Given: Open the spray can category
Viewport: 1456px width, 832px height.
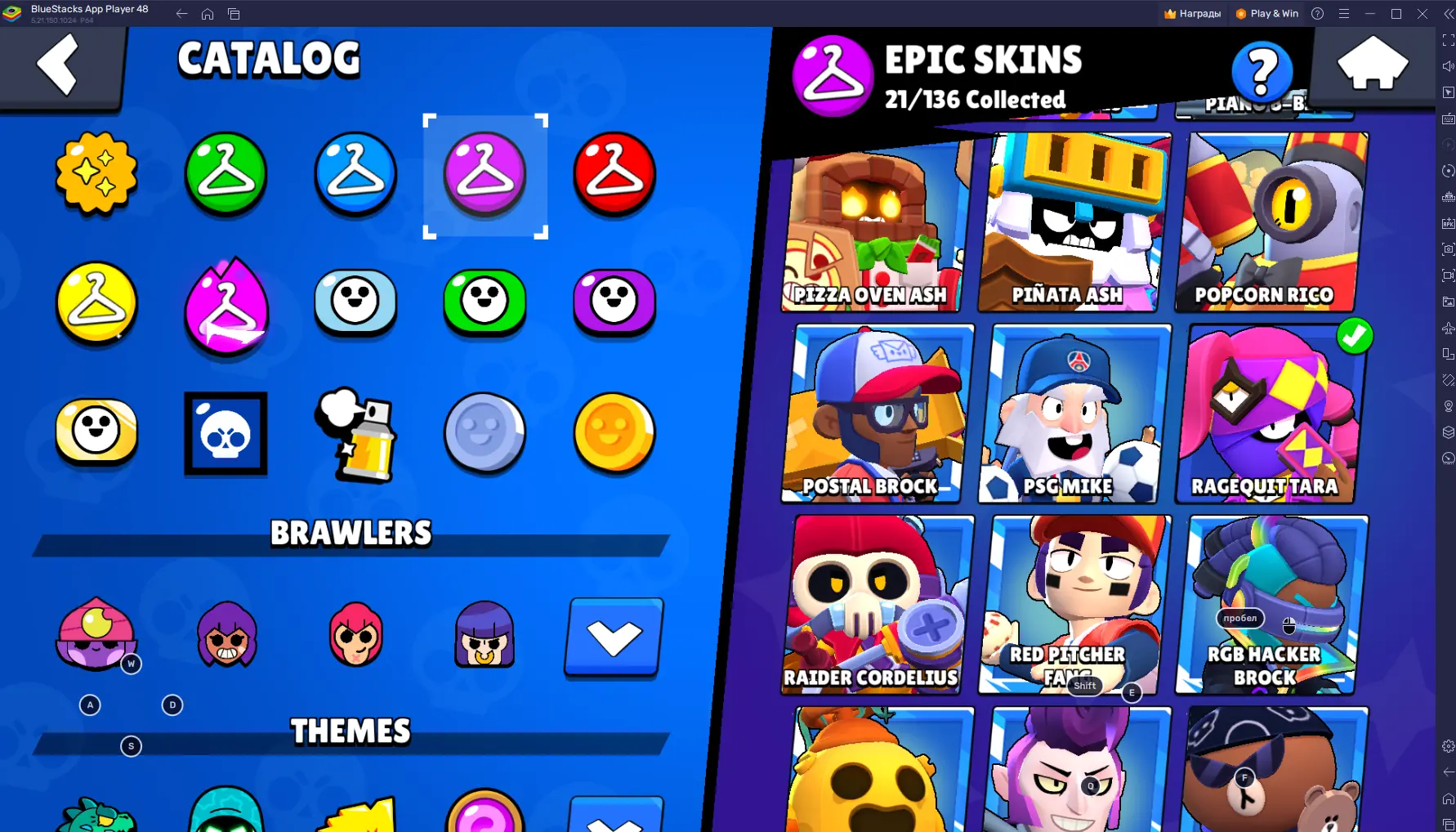Looking at the screenshot, I should pyautogui.click(x=357, y=434).
